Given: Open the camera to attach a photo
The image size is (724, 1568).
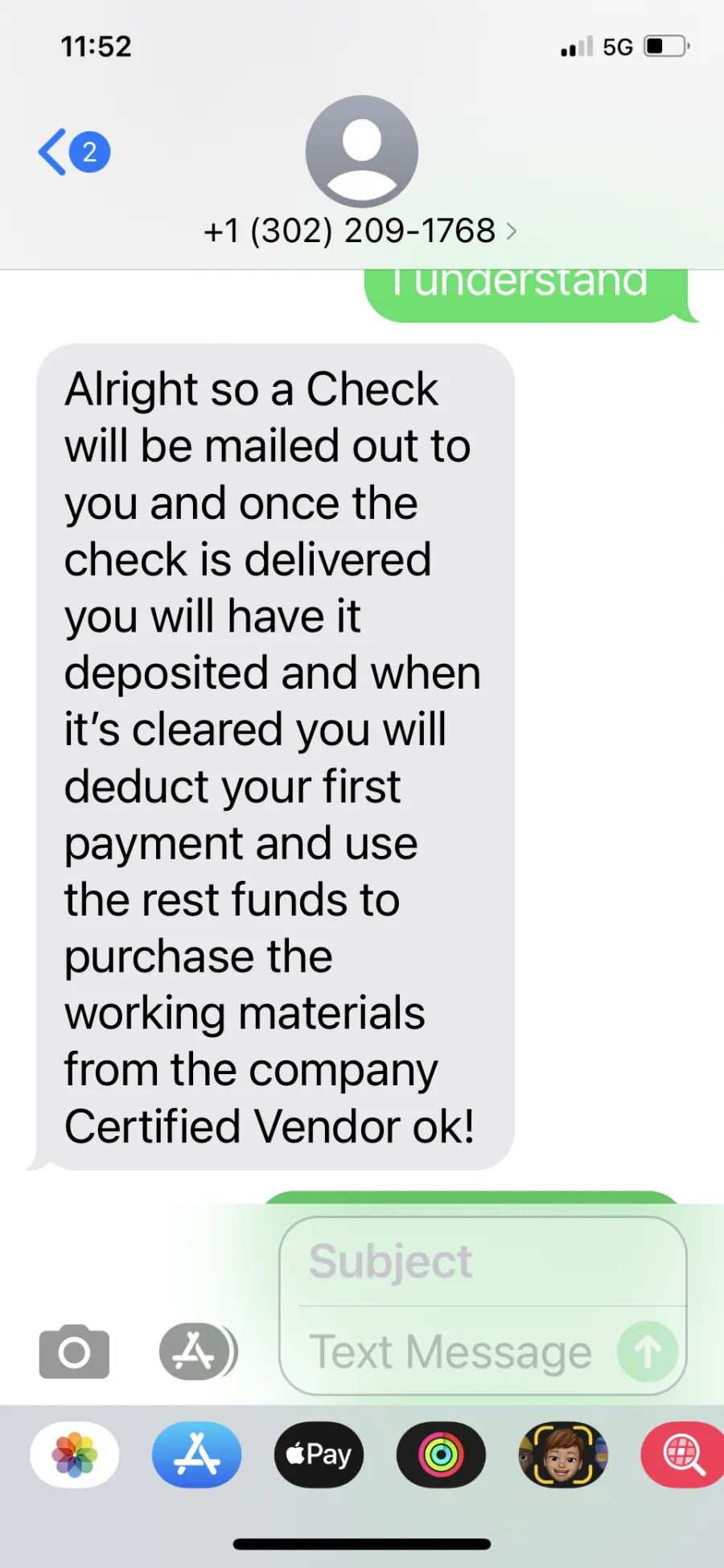Looking at the screenshot, I should (74, 1352).
